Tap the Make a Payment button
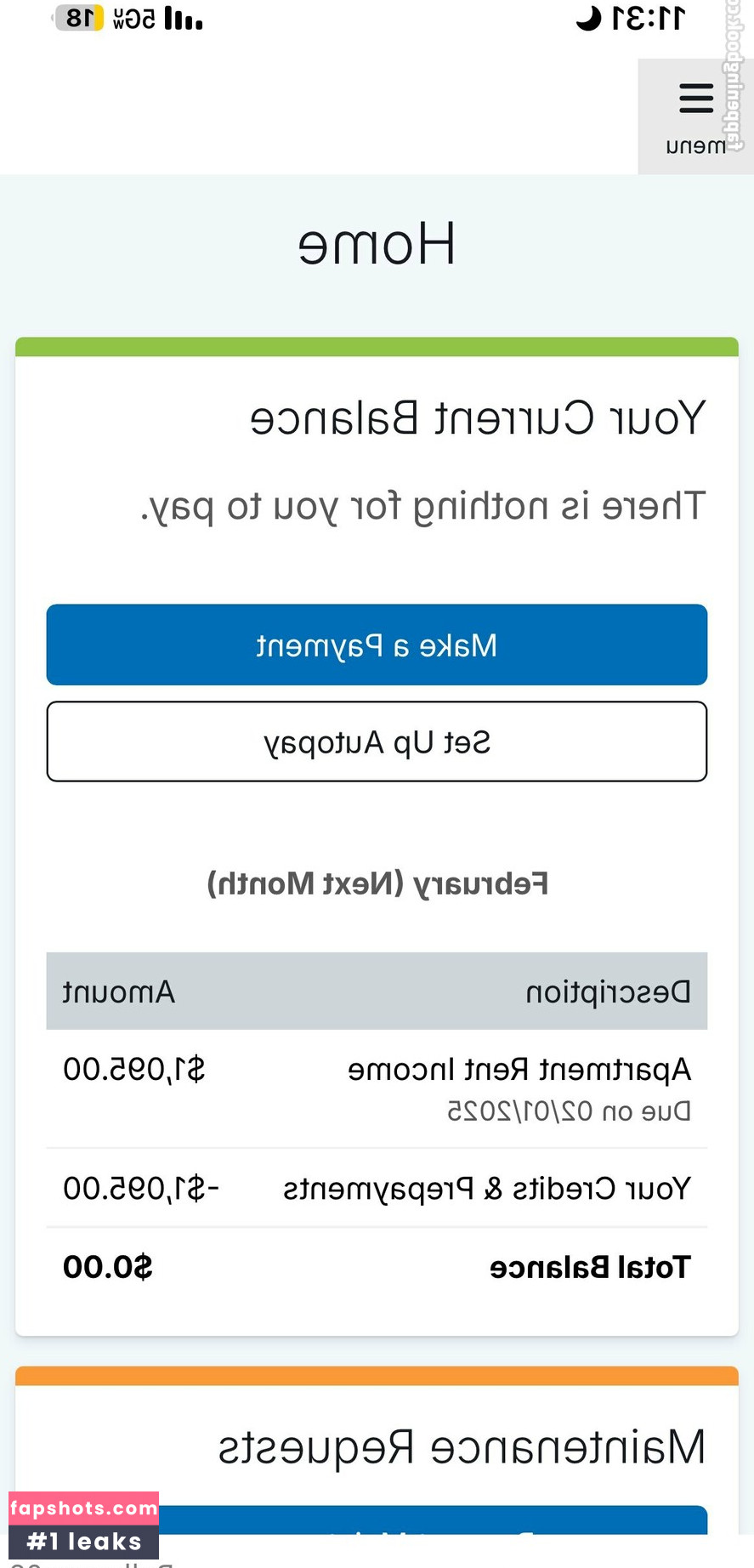The height and width of the screenshot is (1568, 754). (377, 645)
